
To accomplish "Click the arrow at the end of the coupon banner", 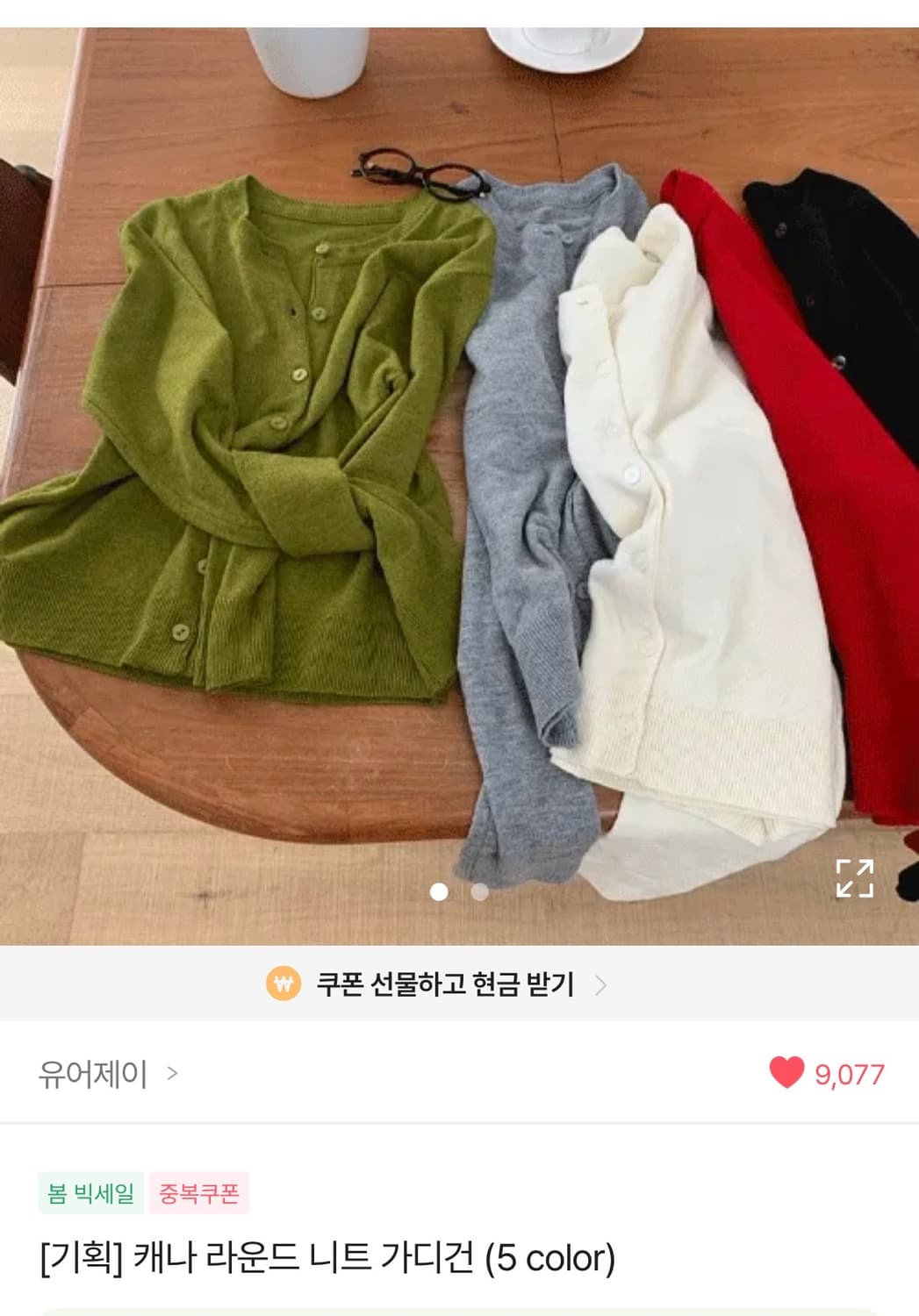I will point(601,984).
